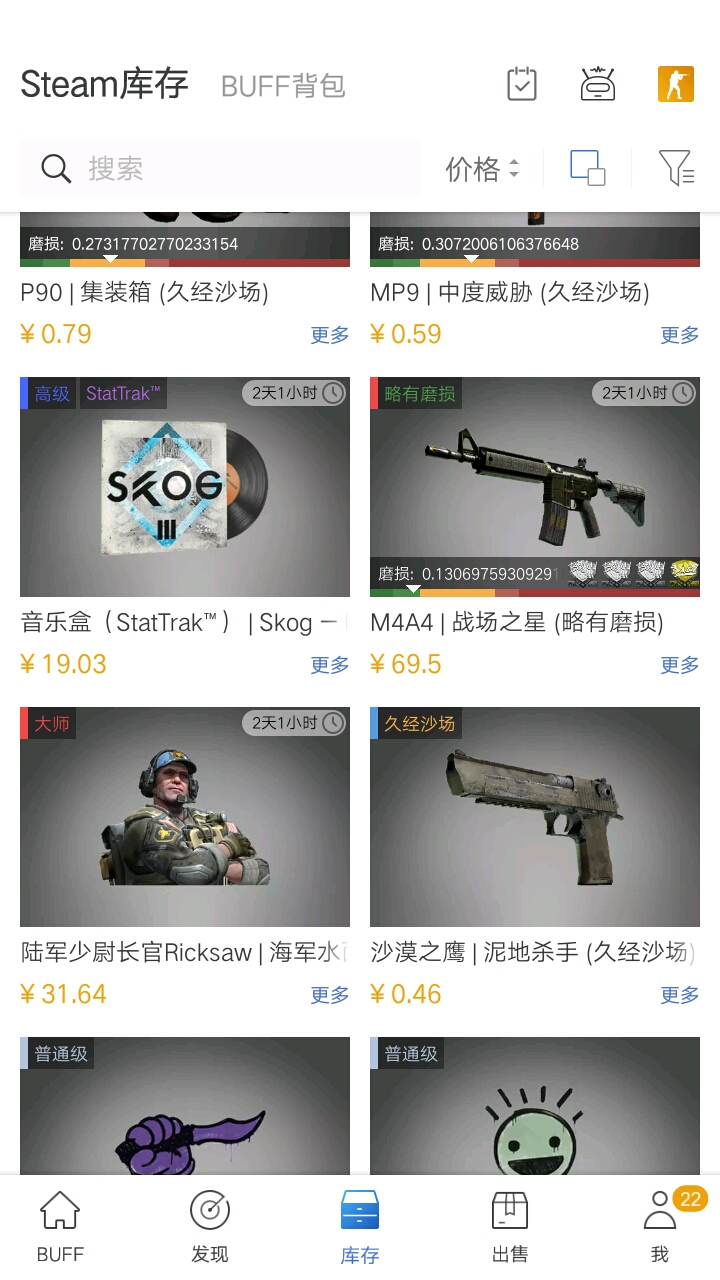
Task: Open the robot helper icon
Action: [598, 85]
